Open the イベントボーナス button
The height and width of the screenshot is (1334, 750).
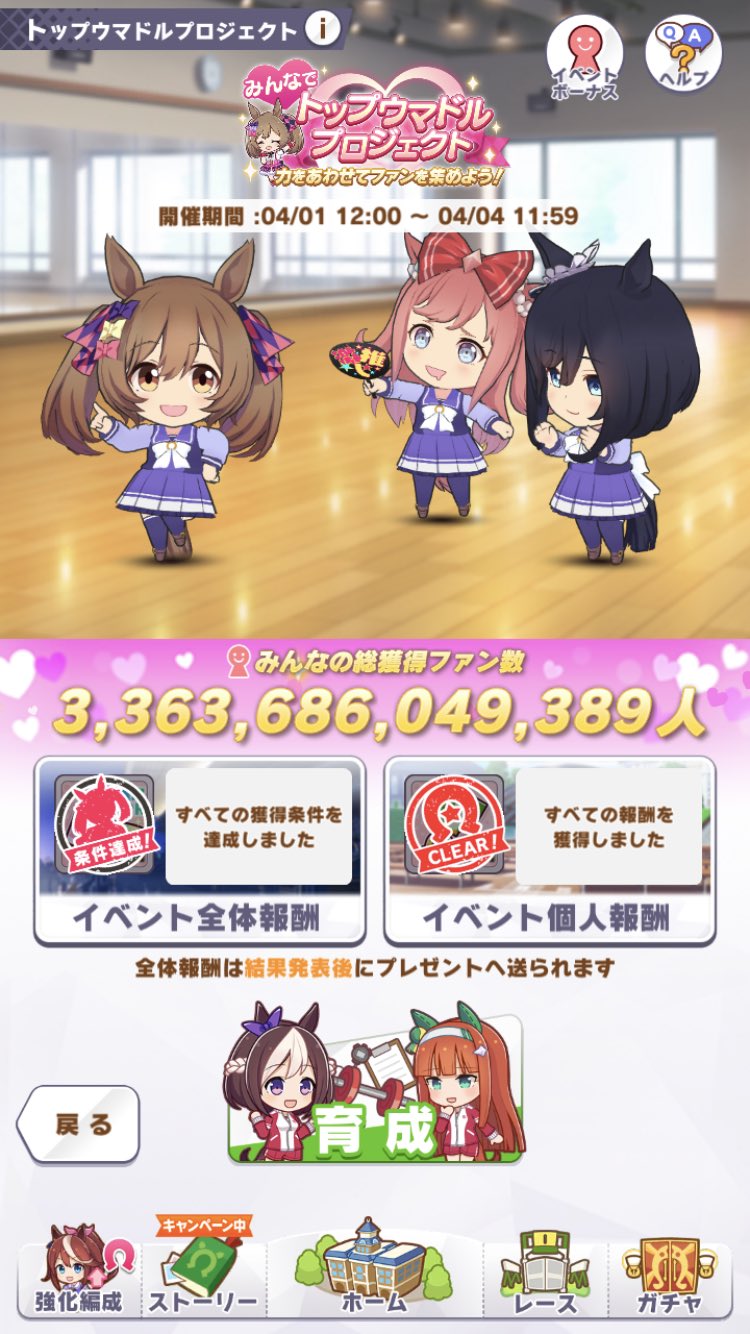[x=585, y=56]
